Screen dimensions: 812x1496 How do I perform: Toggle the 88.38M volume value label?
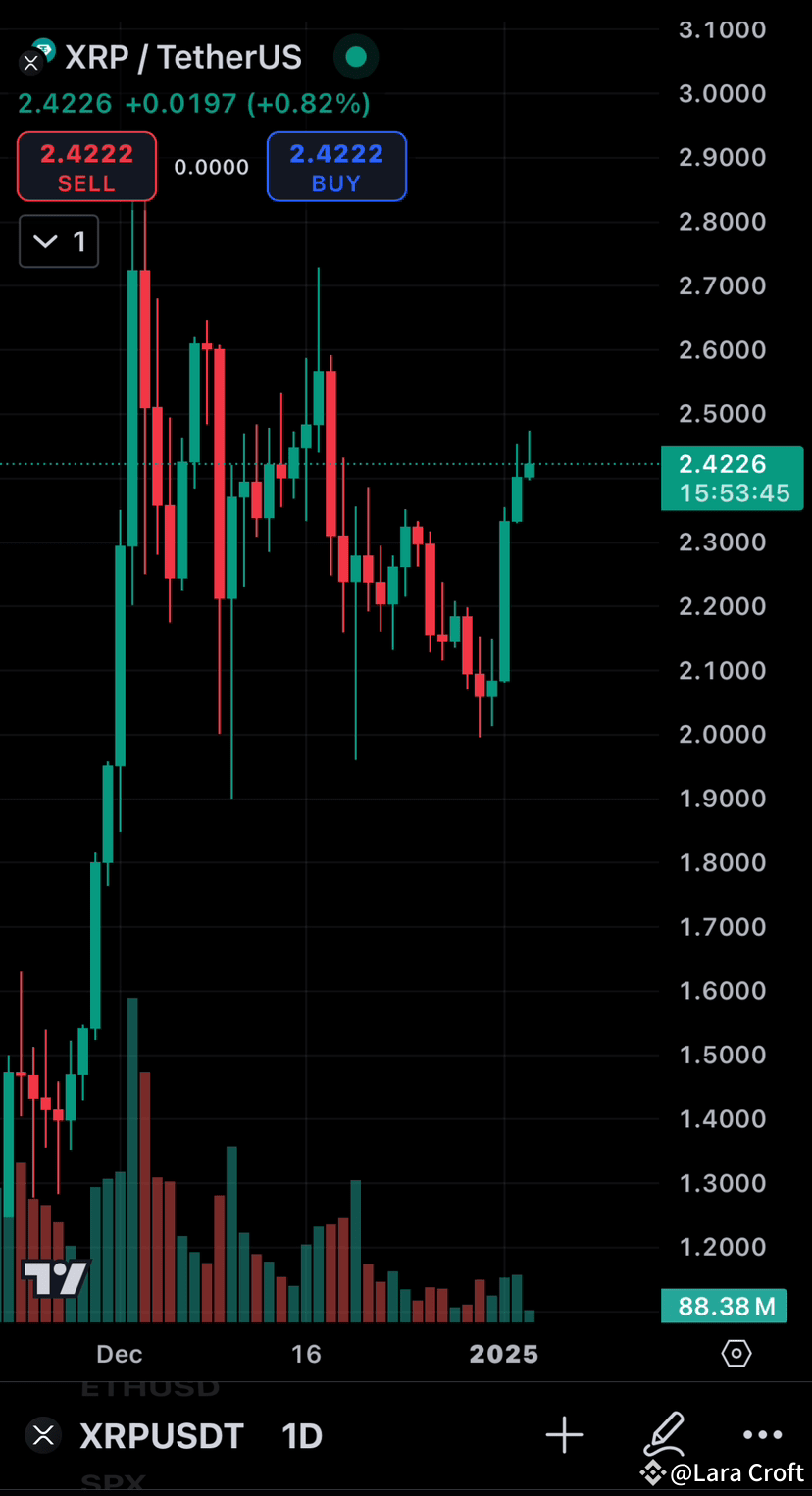pyautogui.click(x=724, y=1306)
